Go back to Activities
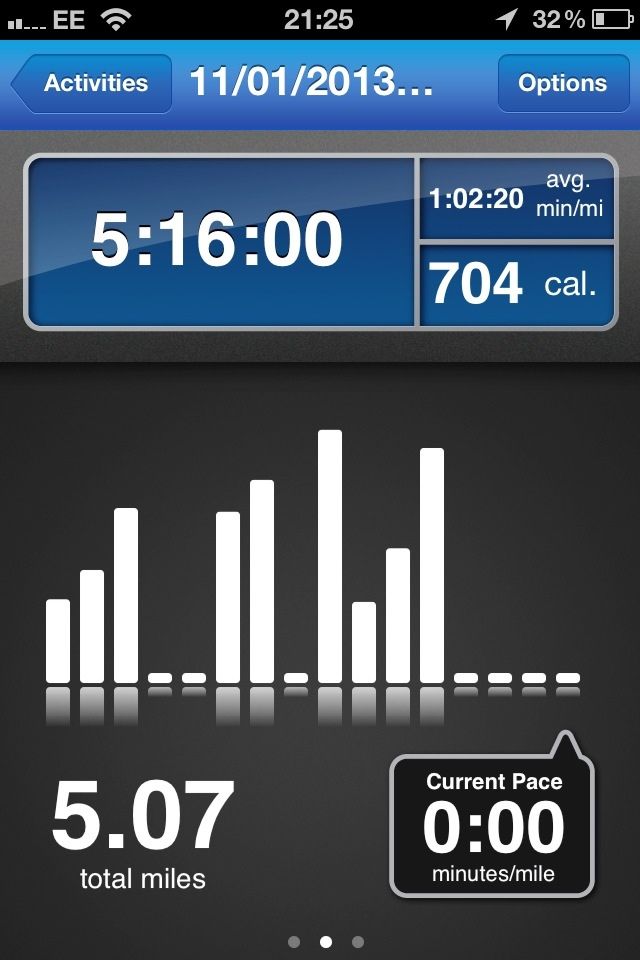The height and width of the screenshot is (960, 640). (92, 84)
